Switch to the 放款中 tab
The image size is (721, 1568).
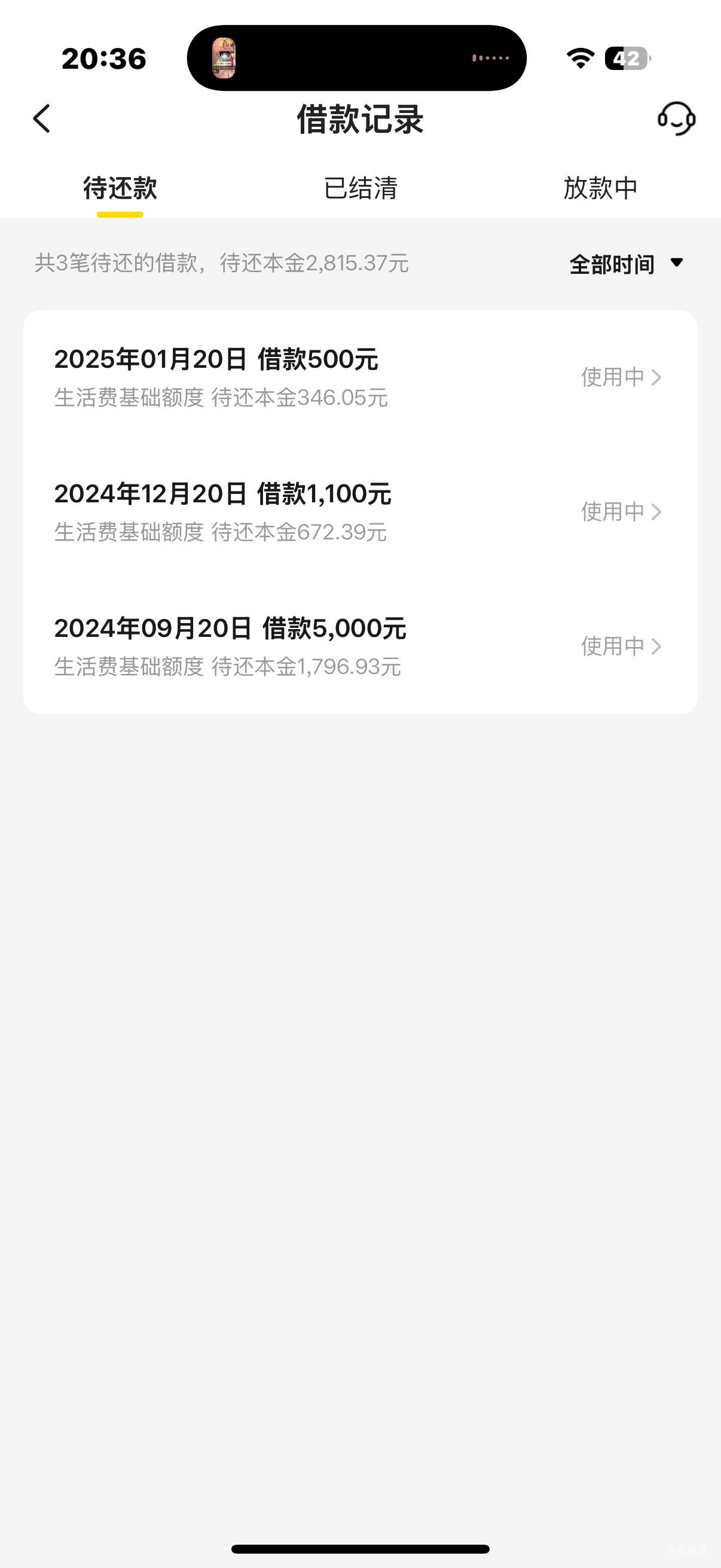(x=600, y=188)
